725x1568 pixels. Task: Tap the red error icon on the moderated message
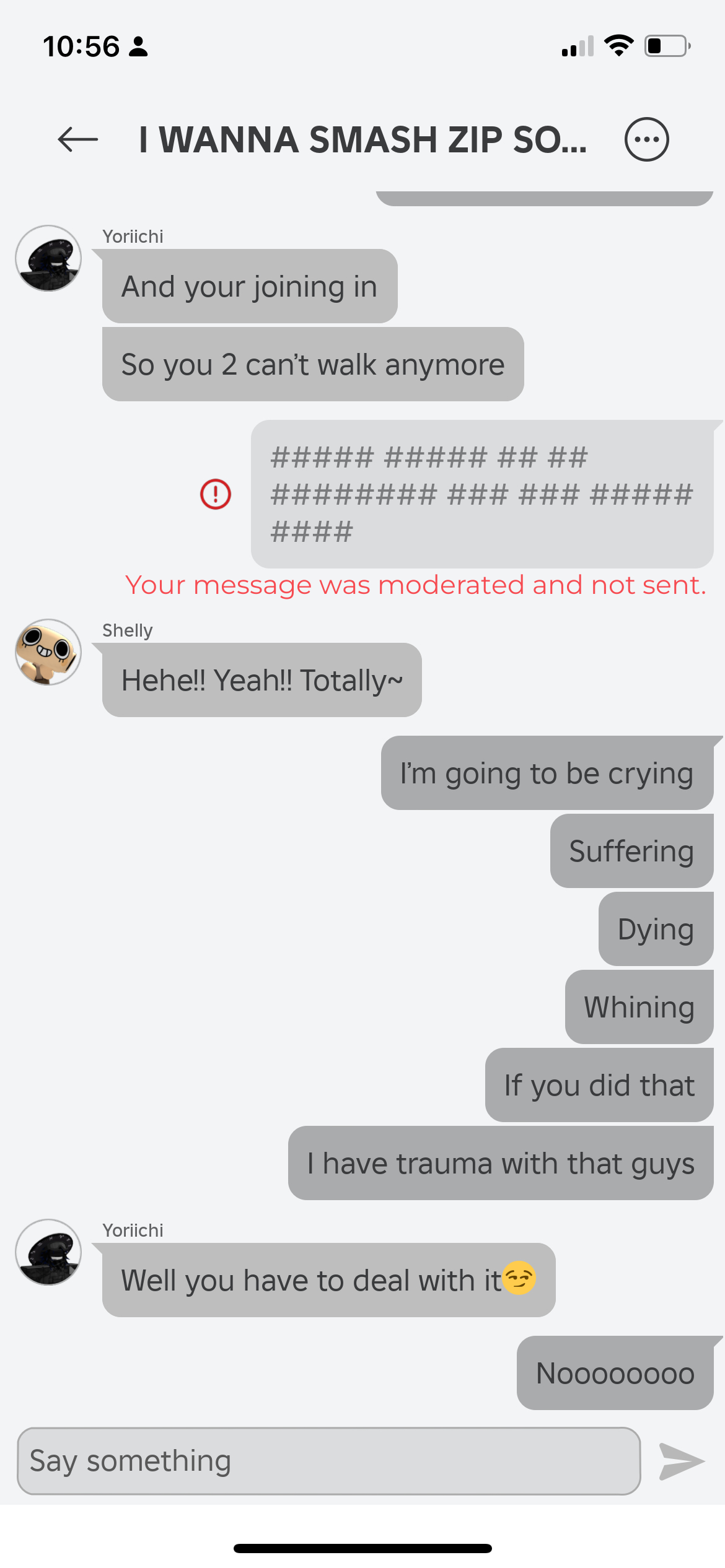point(216,494)
